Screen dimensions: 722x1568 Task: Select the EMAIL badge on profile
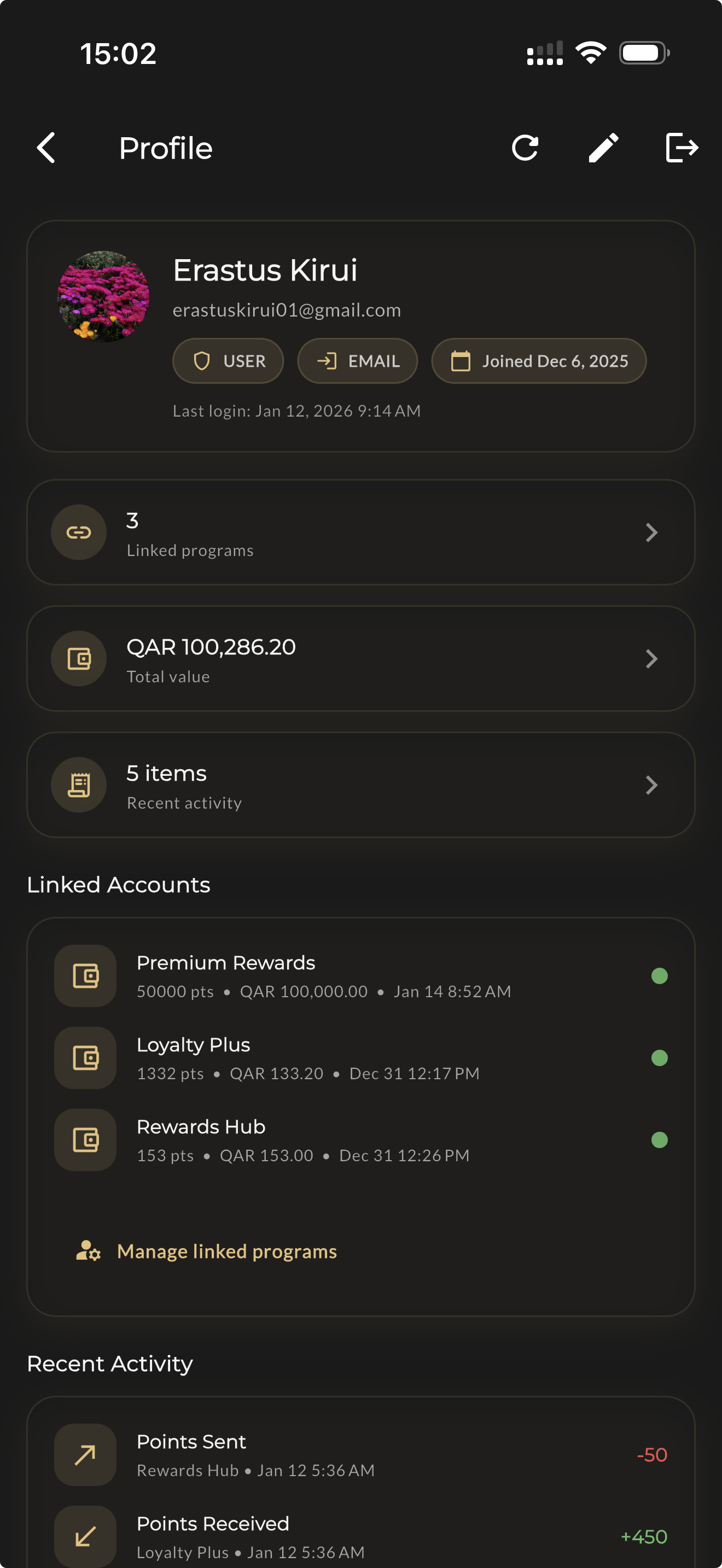pyautogui.click(x=357, y=361)
